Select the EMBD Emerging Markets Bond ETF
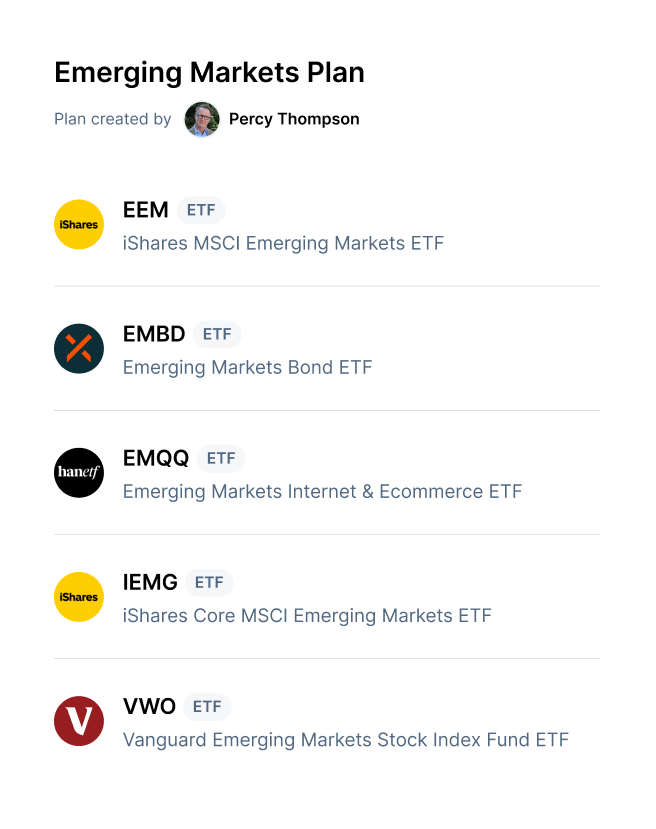Screen dimensions: 656x829 (247, 350)
